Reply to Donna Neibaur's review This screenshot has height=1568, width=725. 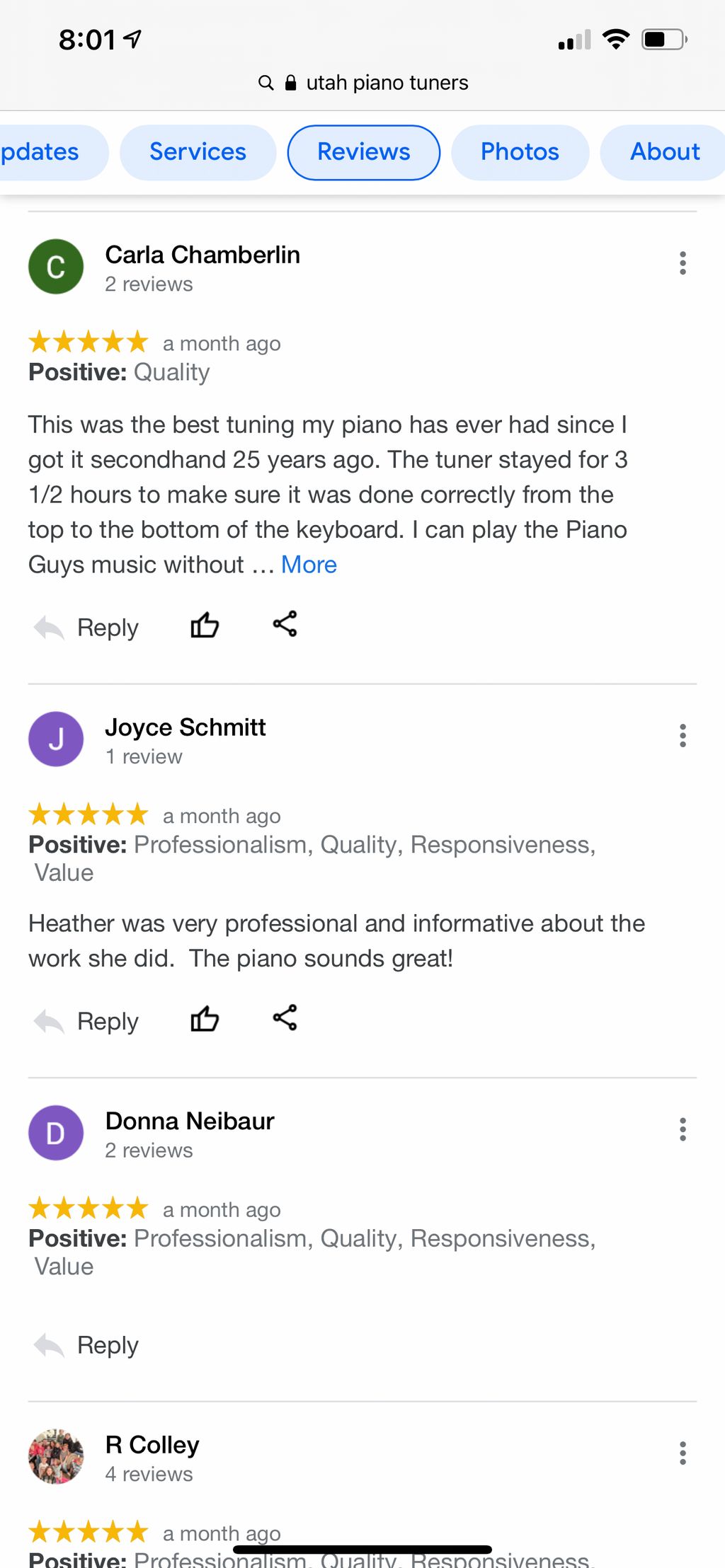tap(88, 1345)
